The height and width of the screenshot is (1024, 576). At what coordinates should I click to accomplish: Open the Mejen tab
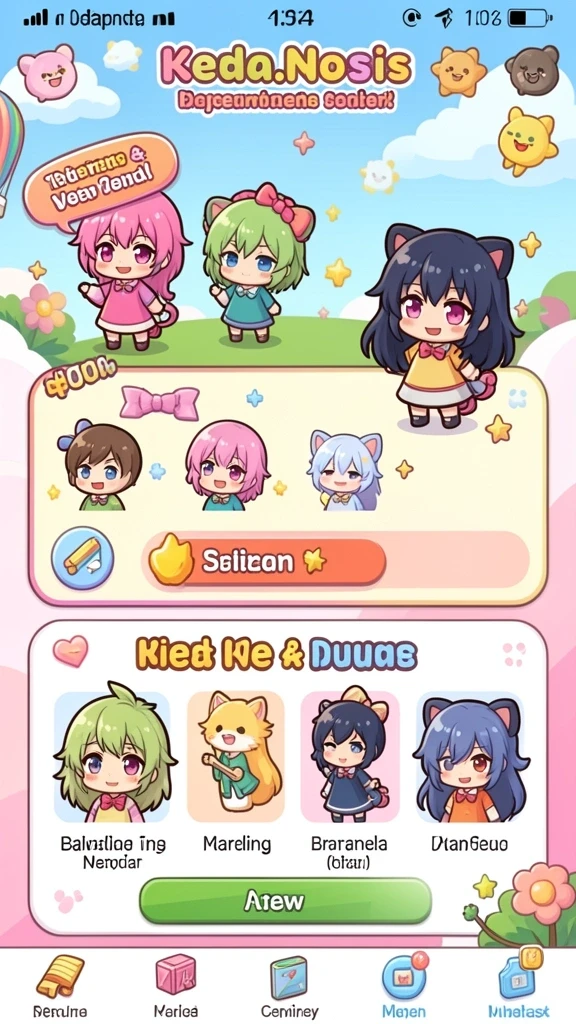404,985
